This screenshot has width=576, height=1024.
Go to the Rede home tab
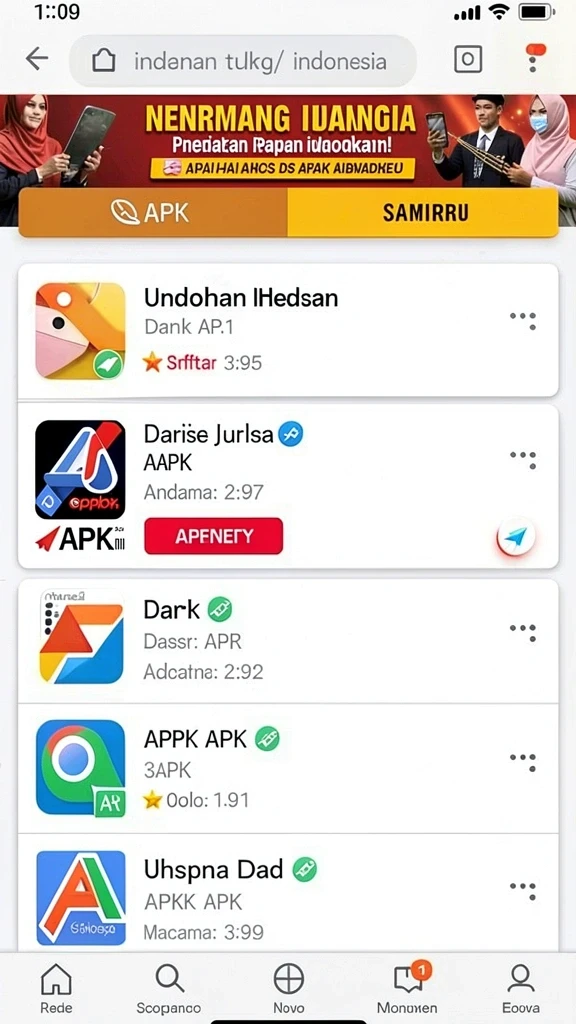tap(57, 989)
